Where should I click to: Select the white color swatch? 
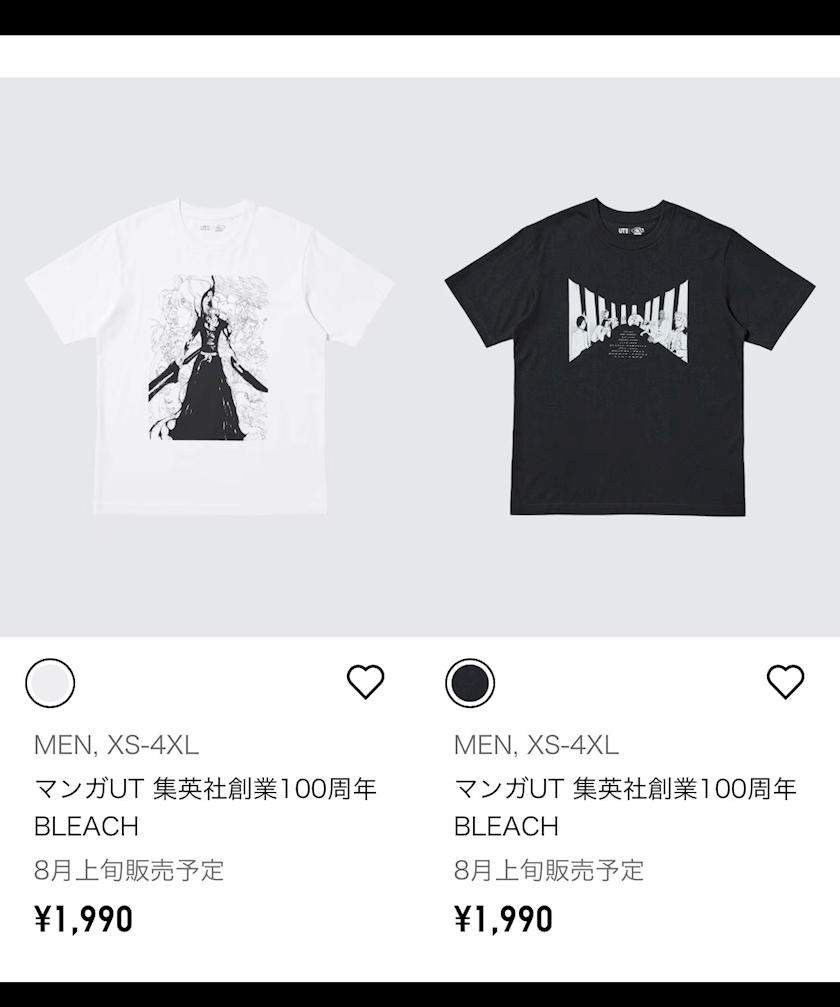[50, 683]
